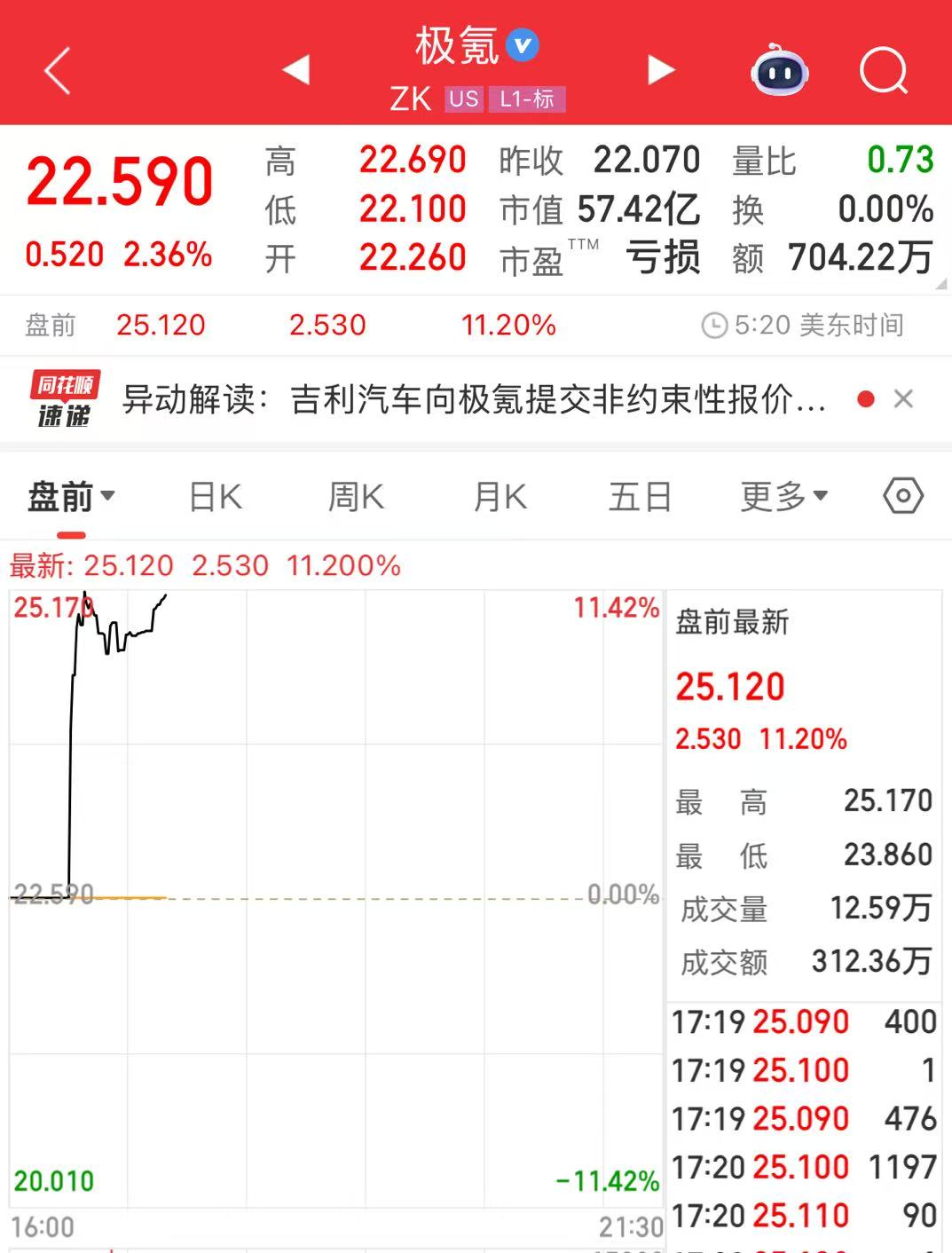
Task: Open the 盘前 chart dropdown
Action: 71,496
